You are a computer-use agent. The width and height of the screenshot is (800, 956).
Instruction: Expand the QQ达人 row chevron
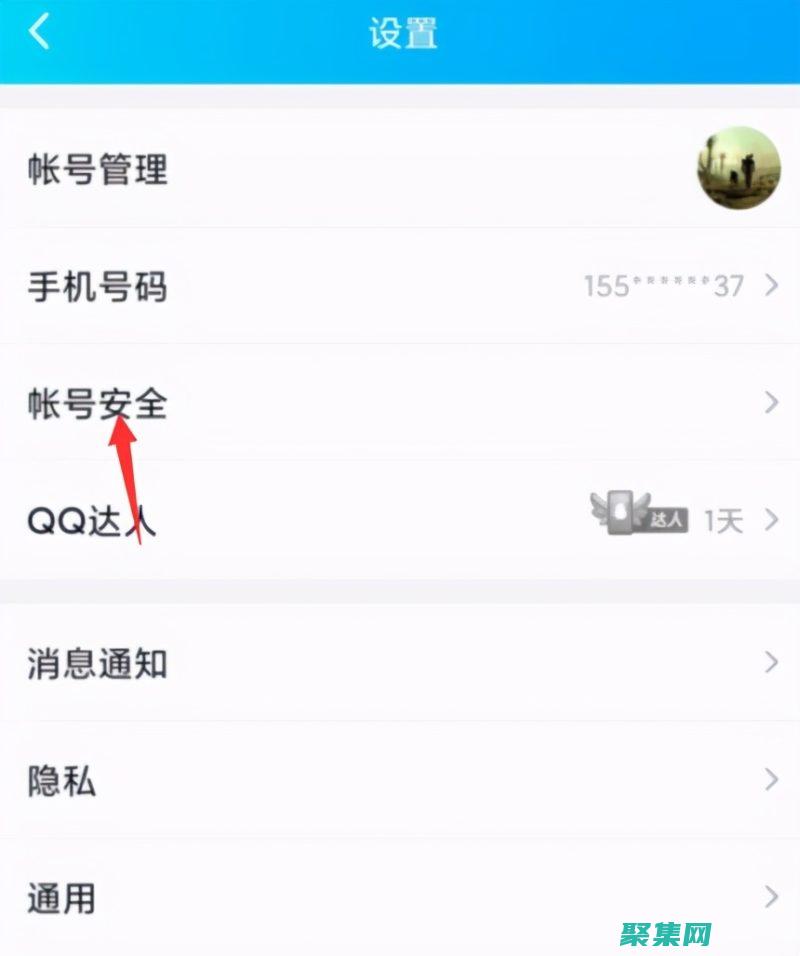tap(770, 518)
